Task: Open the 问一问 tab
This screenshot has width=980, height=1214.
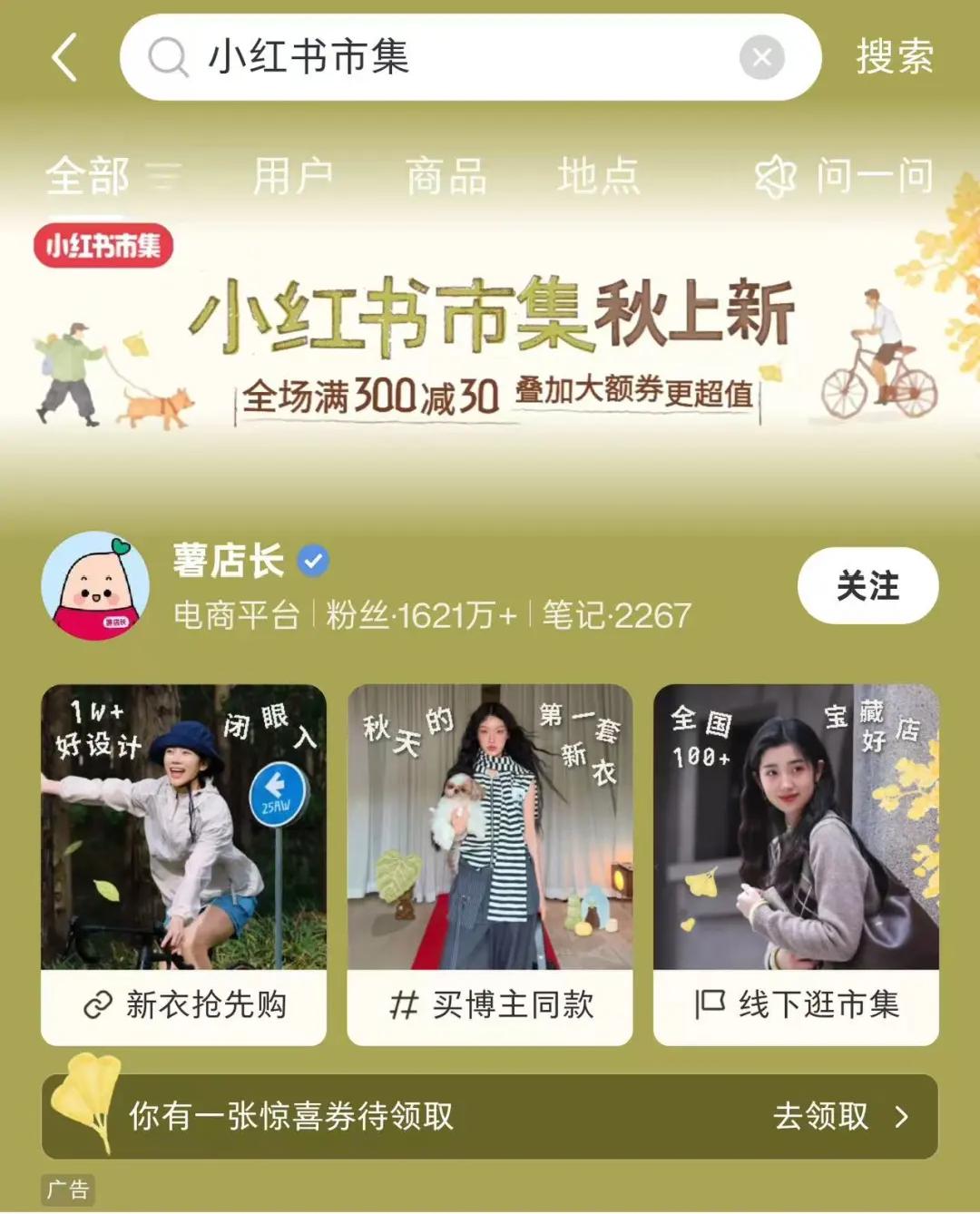Action: click(x=844, y=175)
